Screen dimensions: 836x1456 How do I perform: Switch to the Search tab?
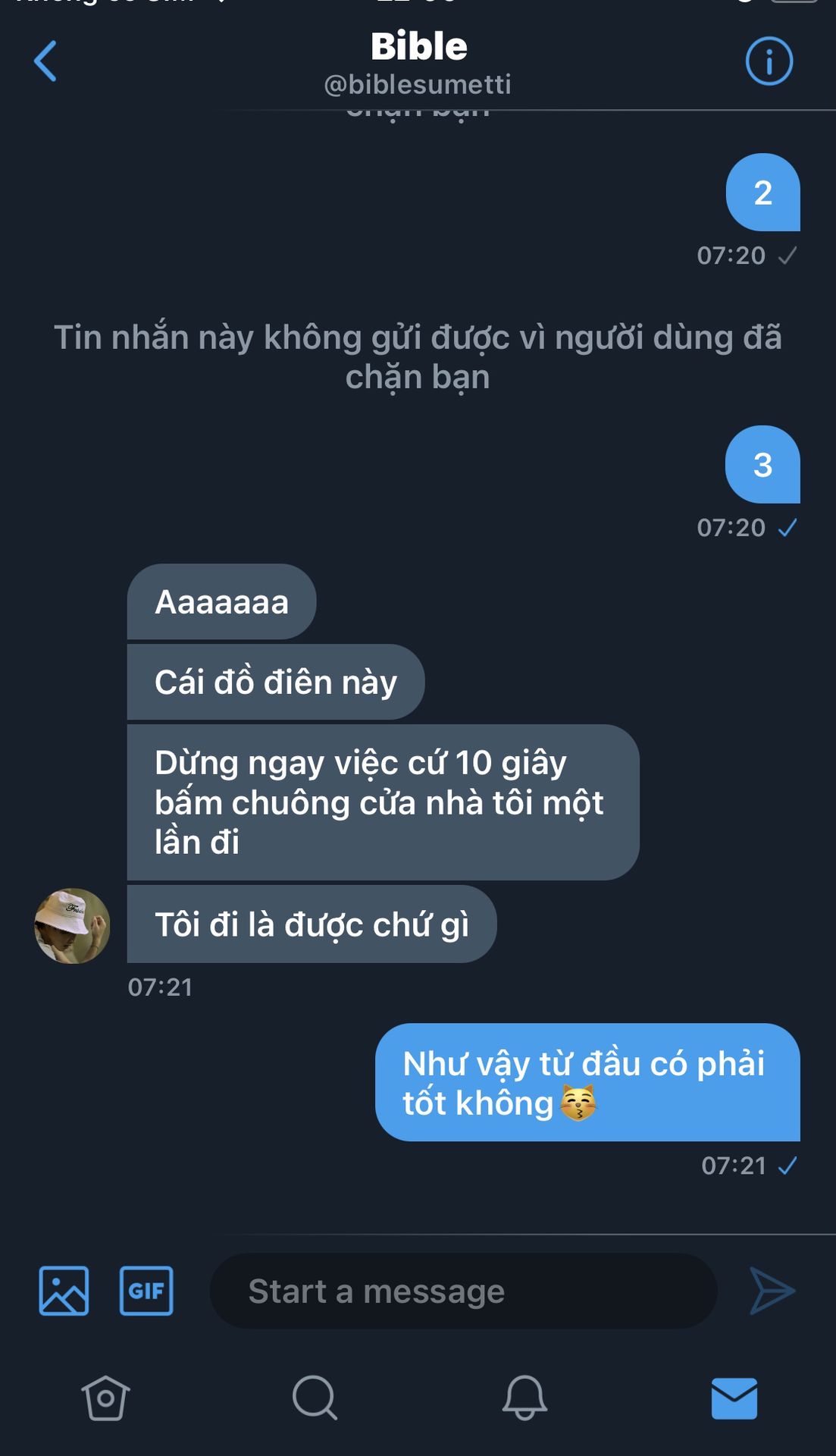point(315,1398)
